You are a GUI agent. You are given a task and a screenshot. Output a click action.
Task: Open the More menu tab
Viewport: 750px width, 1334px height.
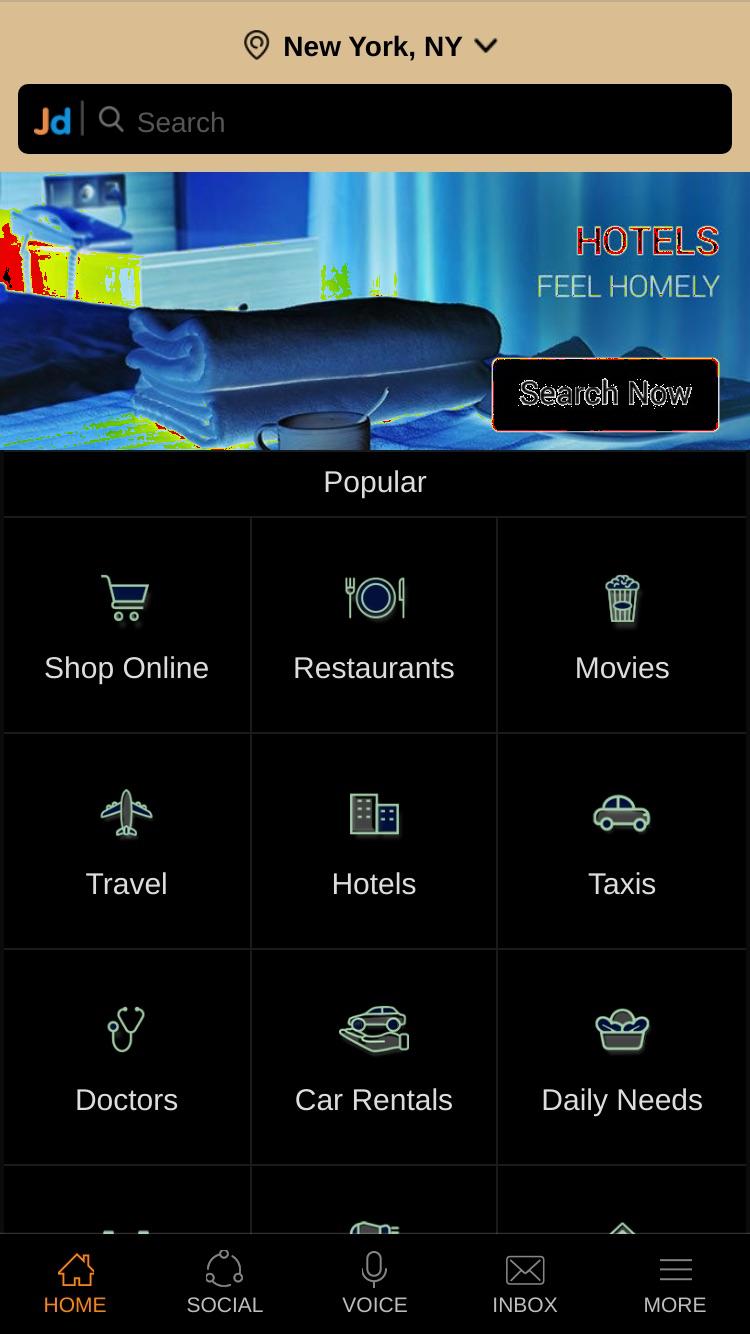click(675, 1284)
